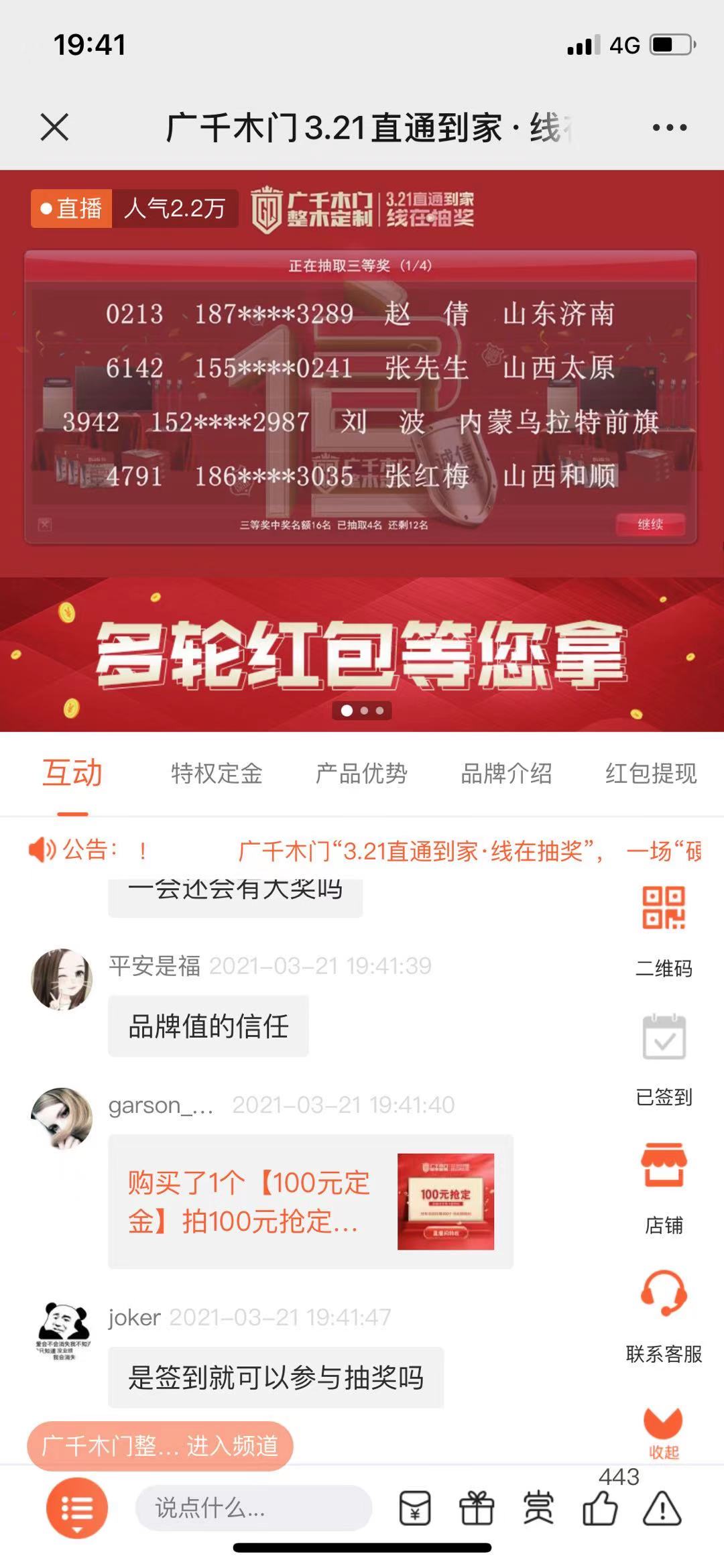Open the red envelope icon
Screen dimensions: 724x1568
click(x=415, y=1508)
